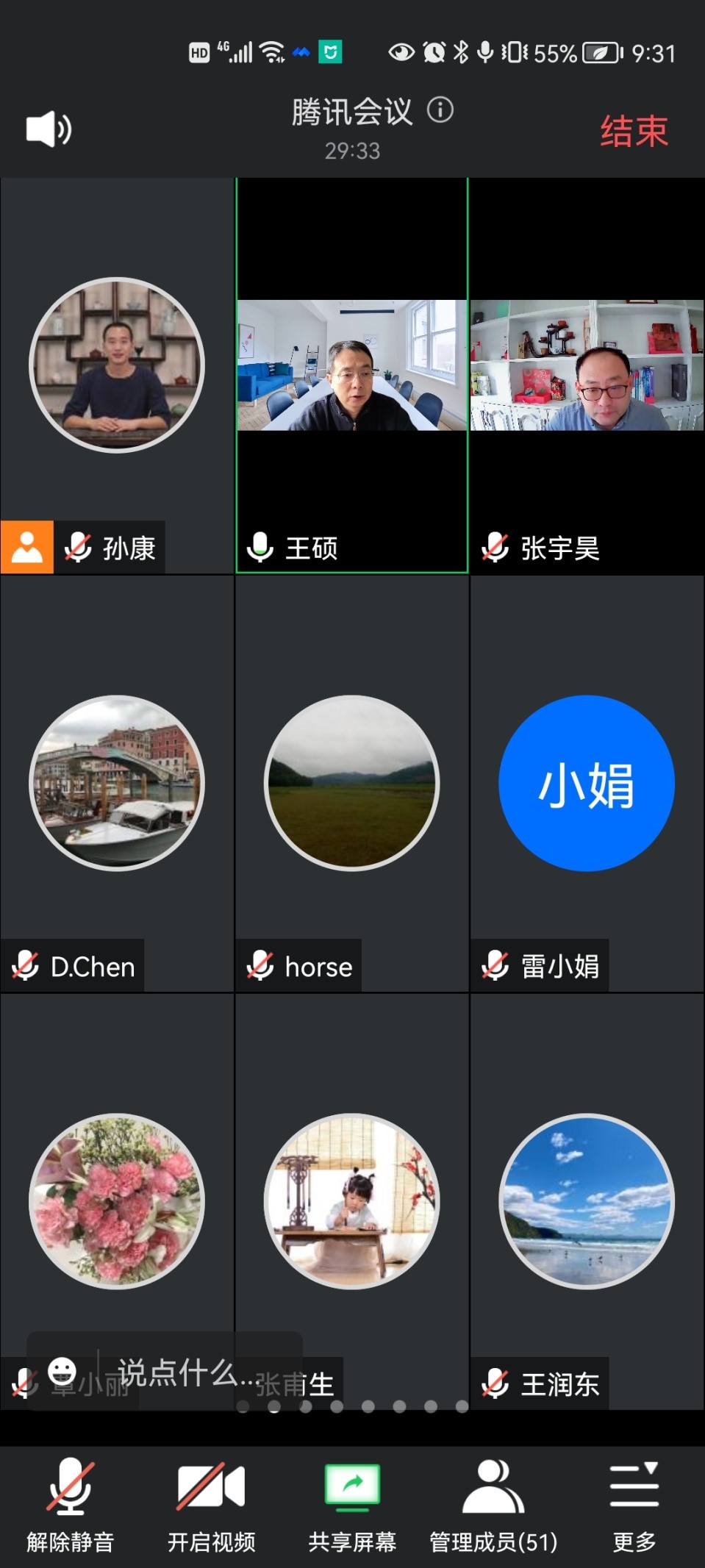Select 孙康's participant tile
The height and width of the screenshot is (1568, 705).
(x=117, y=368)
